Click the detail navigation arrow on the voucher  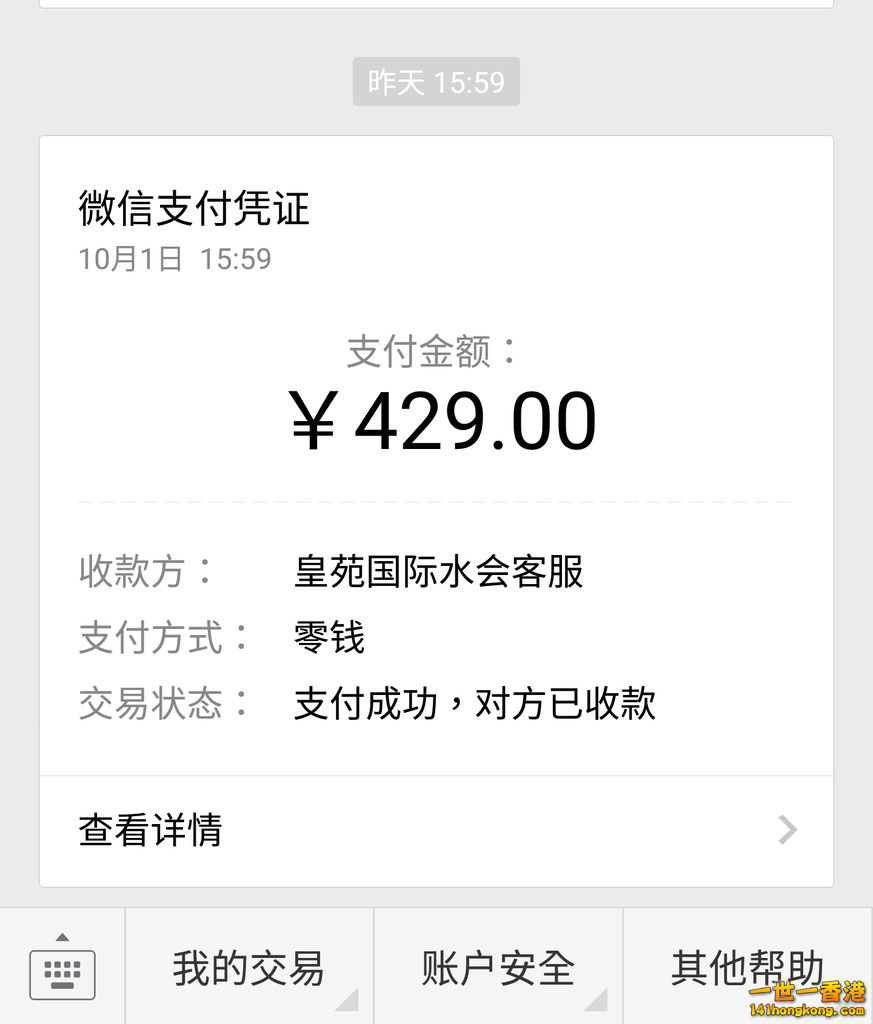coord(789,830)
